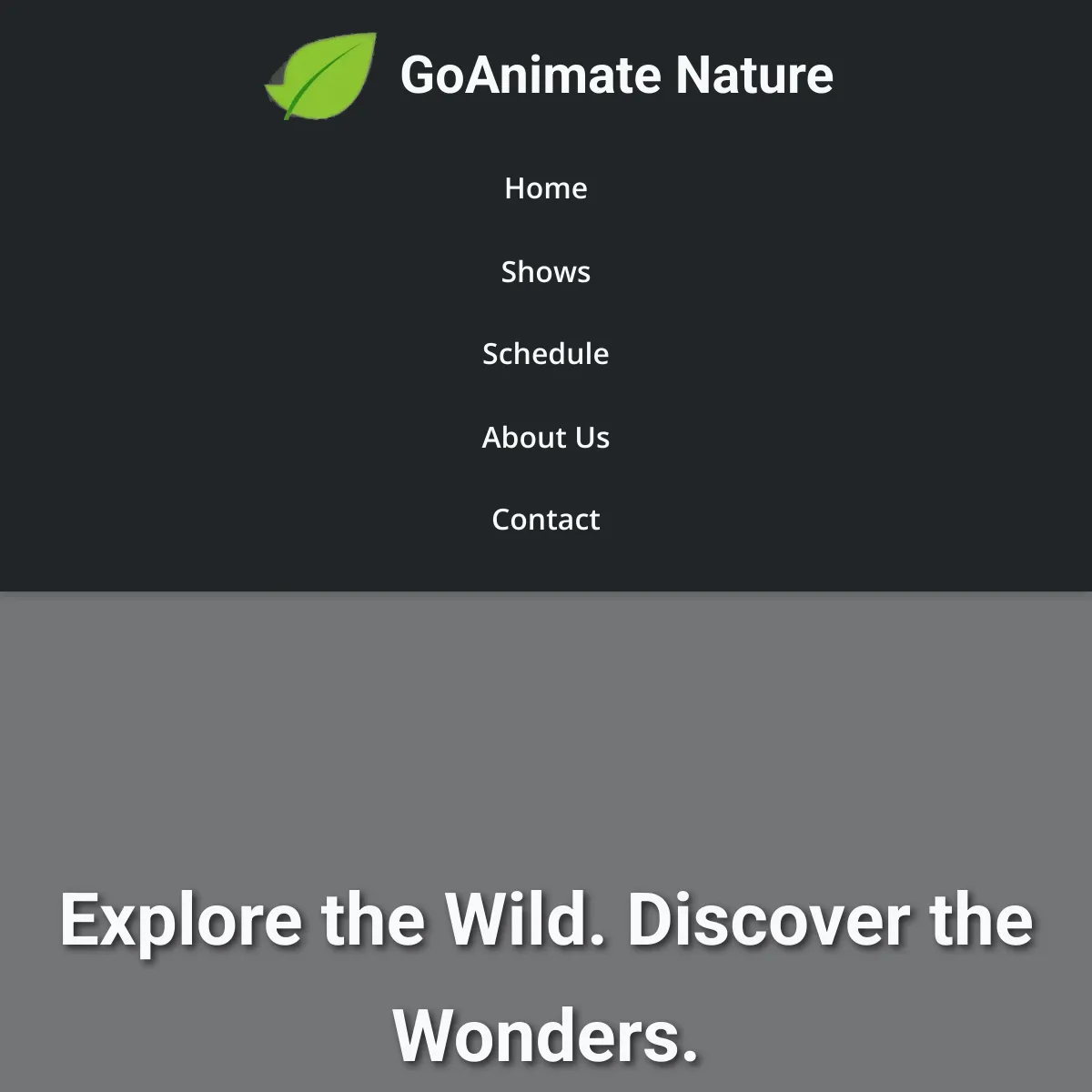Open the Home navigation link
This screenshot has height=1092, width=1092.
pos(546,188)
